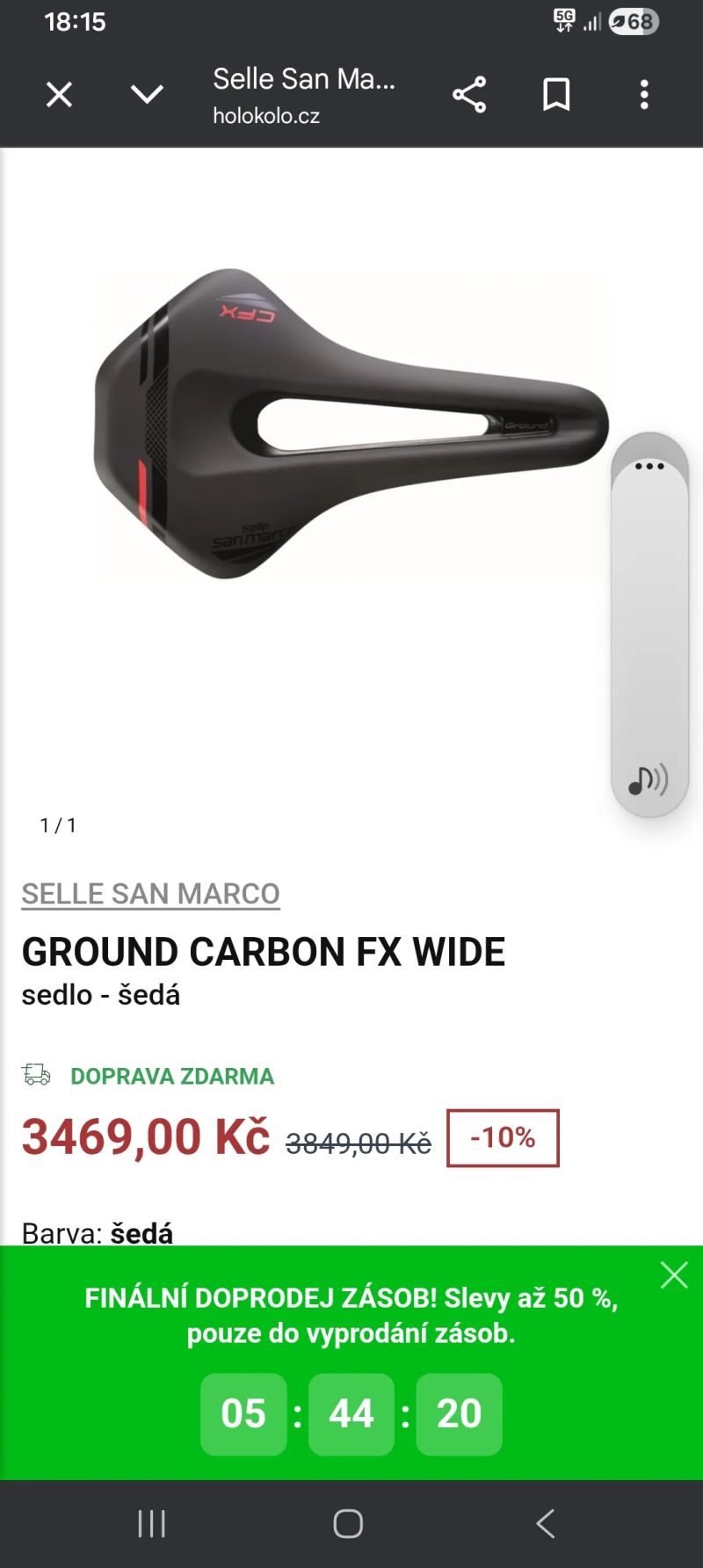
Task: Tap the DOPRAVA ZDARMA shipping label
Action: 173,1076
